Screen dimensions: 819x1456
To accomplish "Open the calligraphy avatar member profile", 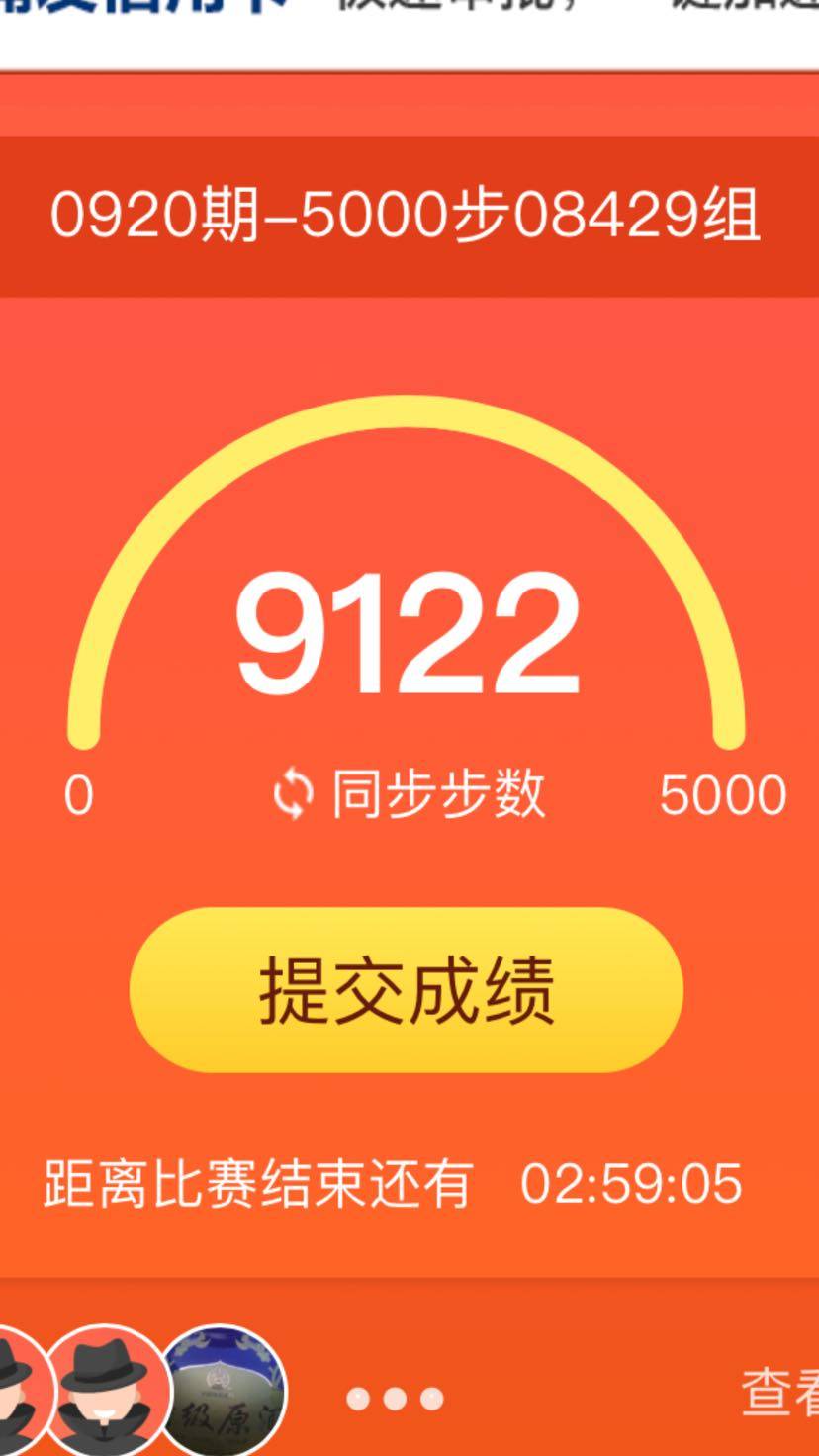I will click(224, 1390).
